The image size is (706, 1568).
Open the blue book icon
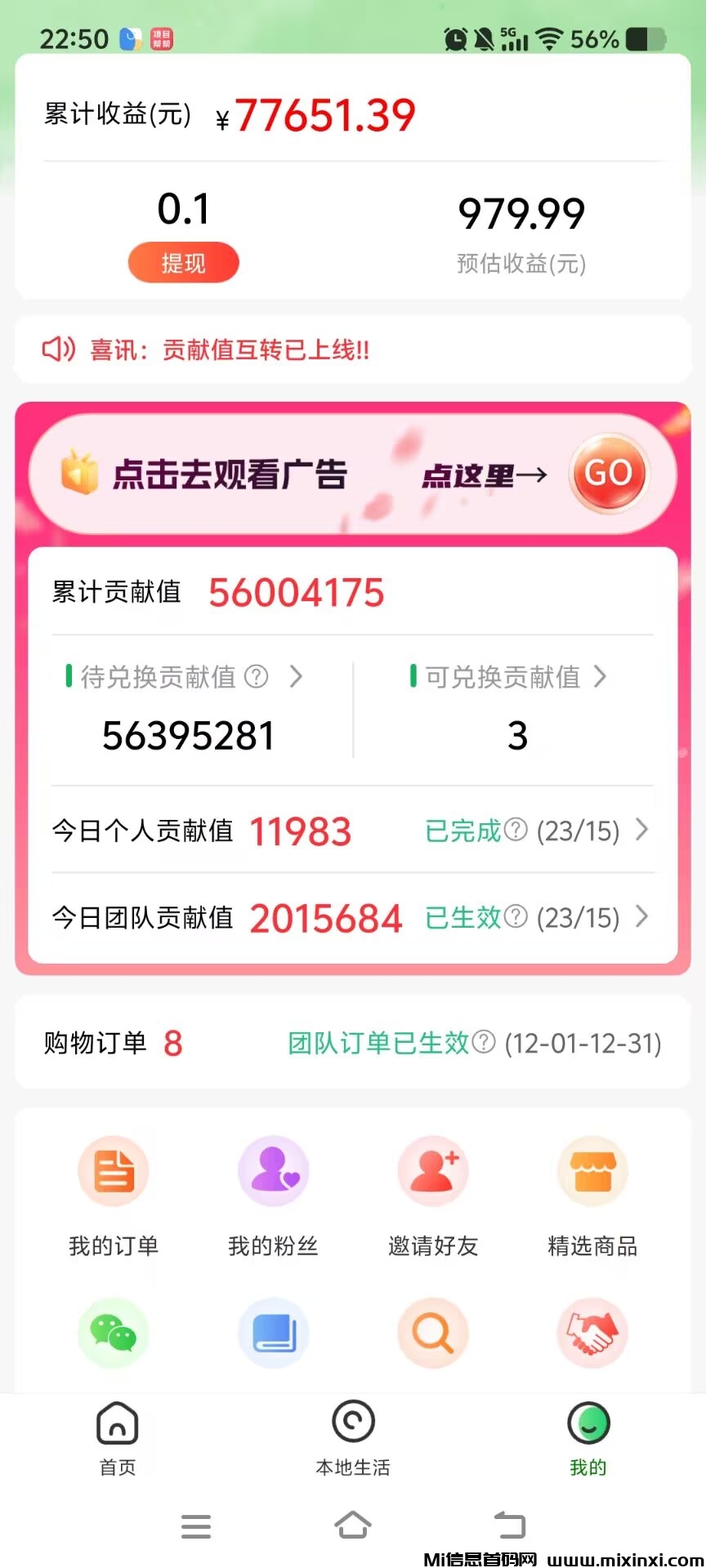[x=273, y=1334]
